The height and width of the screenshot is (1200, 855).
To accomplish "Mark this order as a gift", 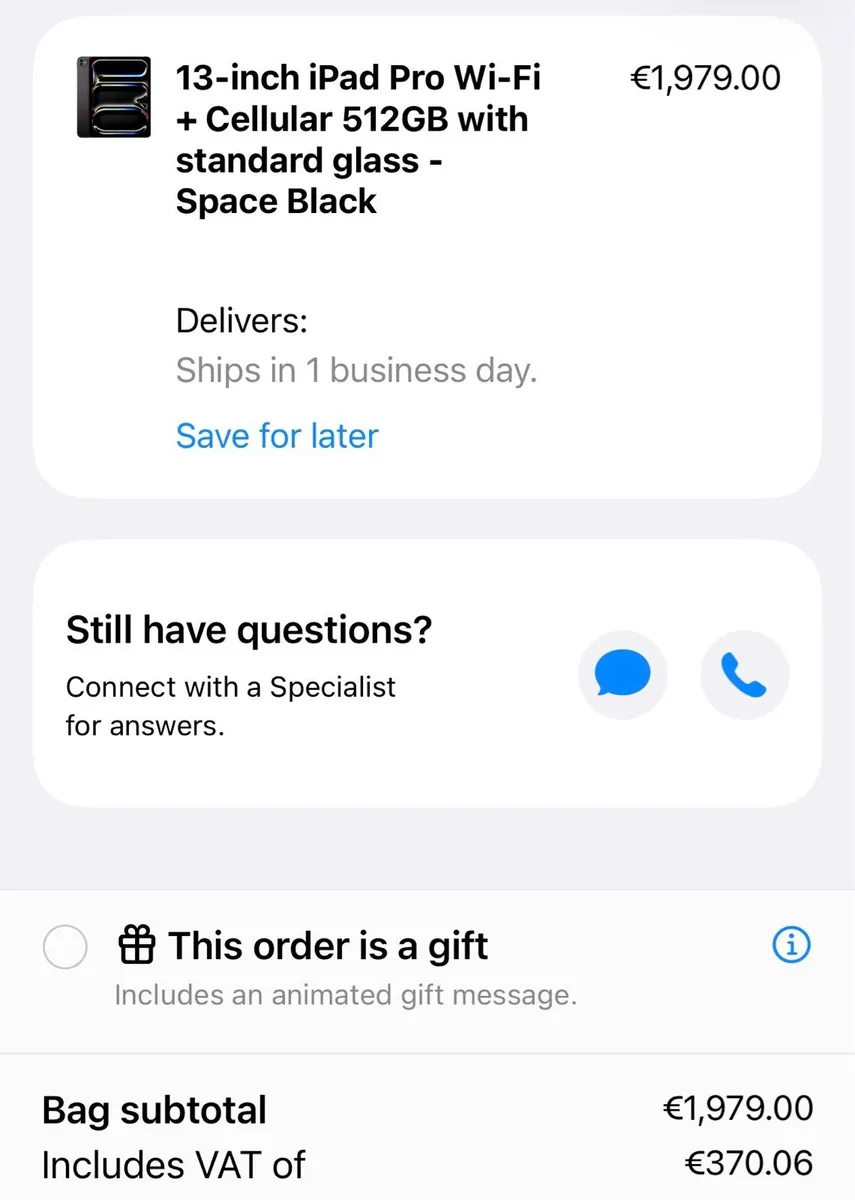I will pyautogui.click(x=65, y=946).
